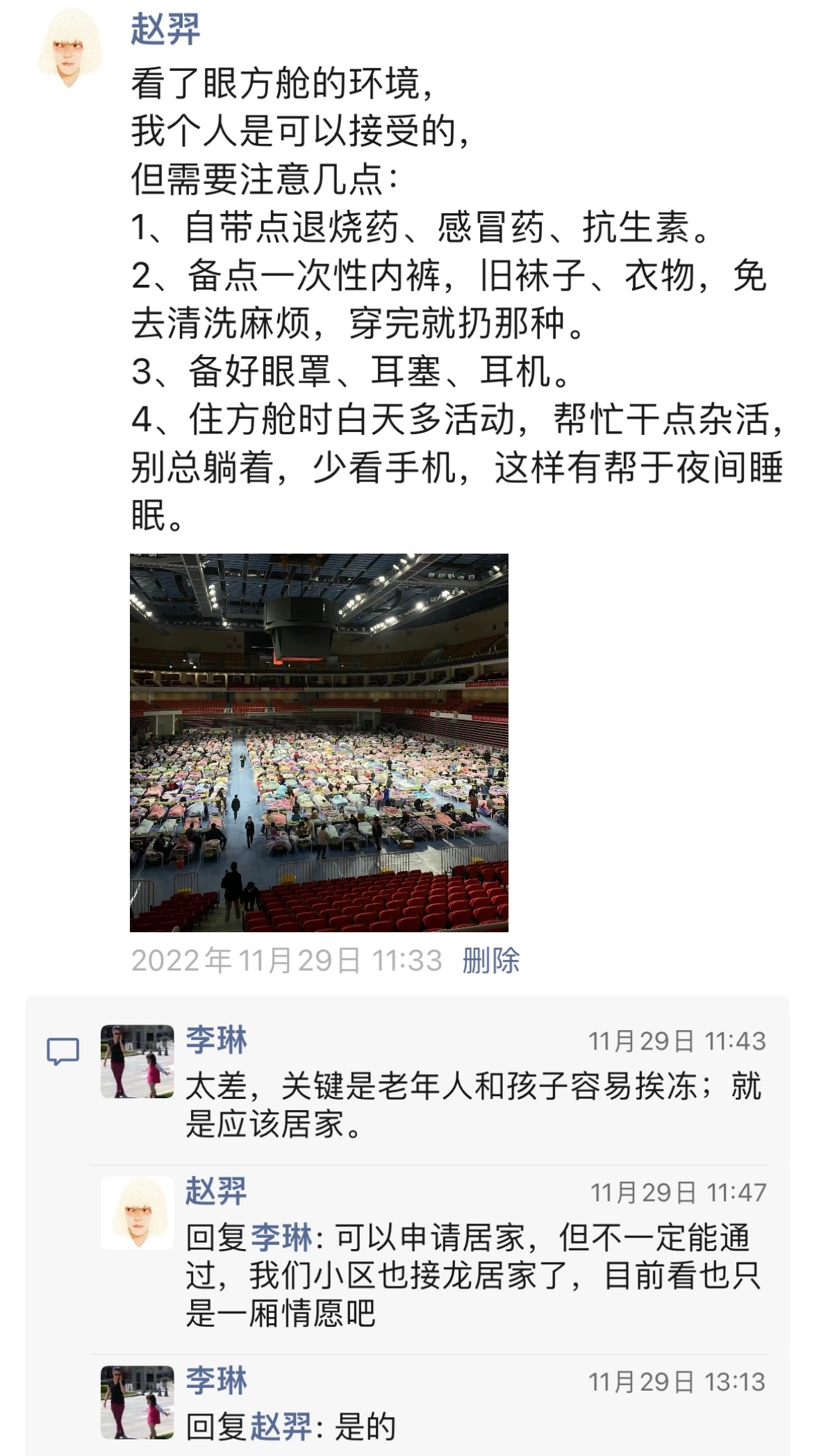Reply to 赵羿's comment about 申请居家

point(472,1275)
